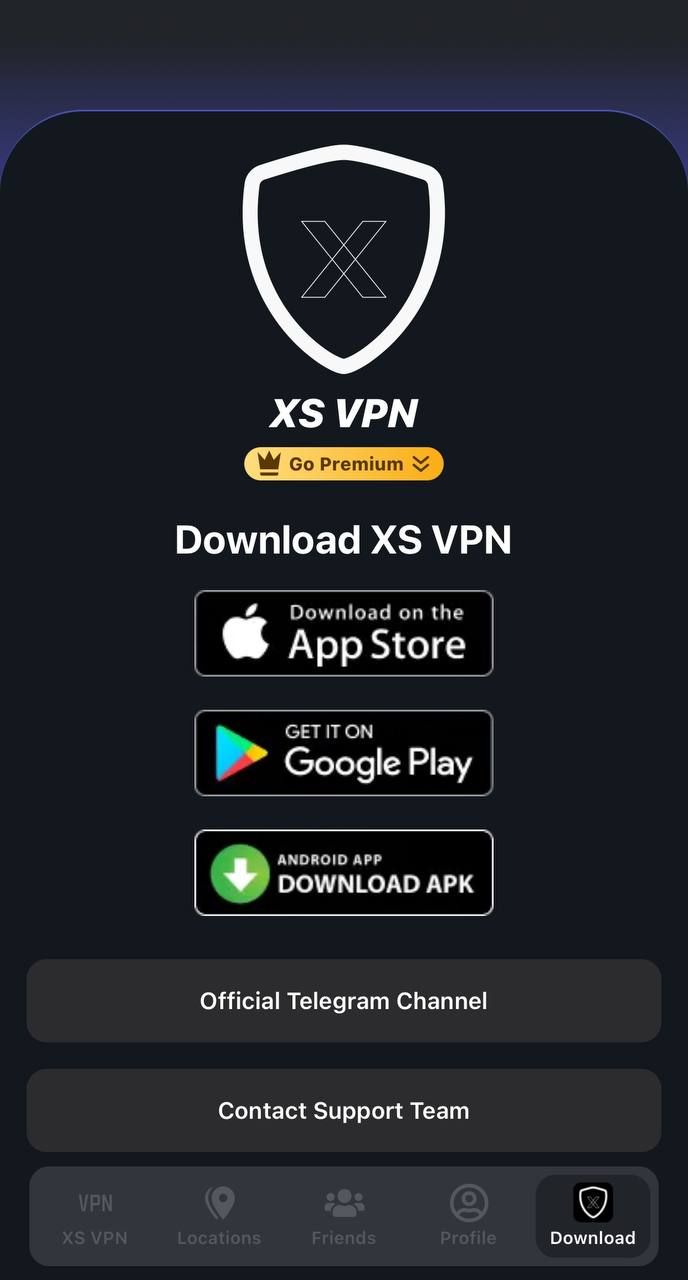
Task: Switch to the Locations tab
Action: 219,1218
